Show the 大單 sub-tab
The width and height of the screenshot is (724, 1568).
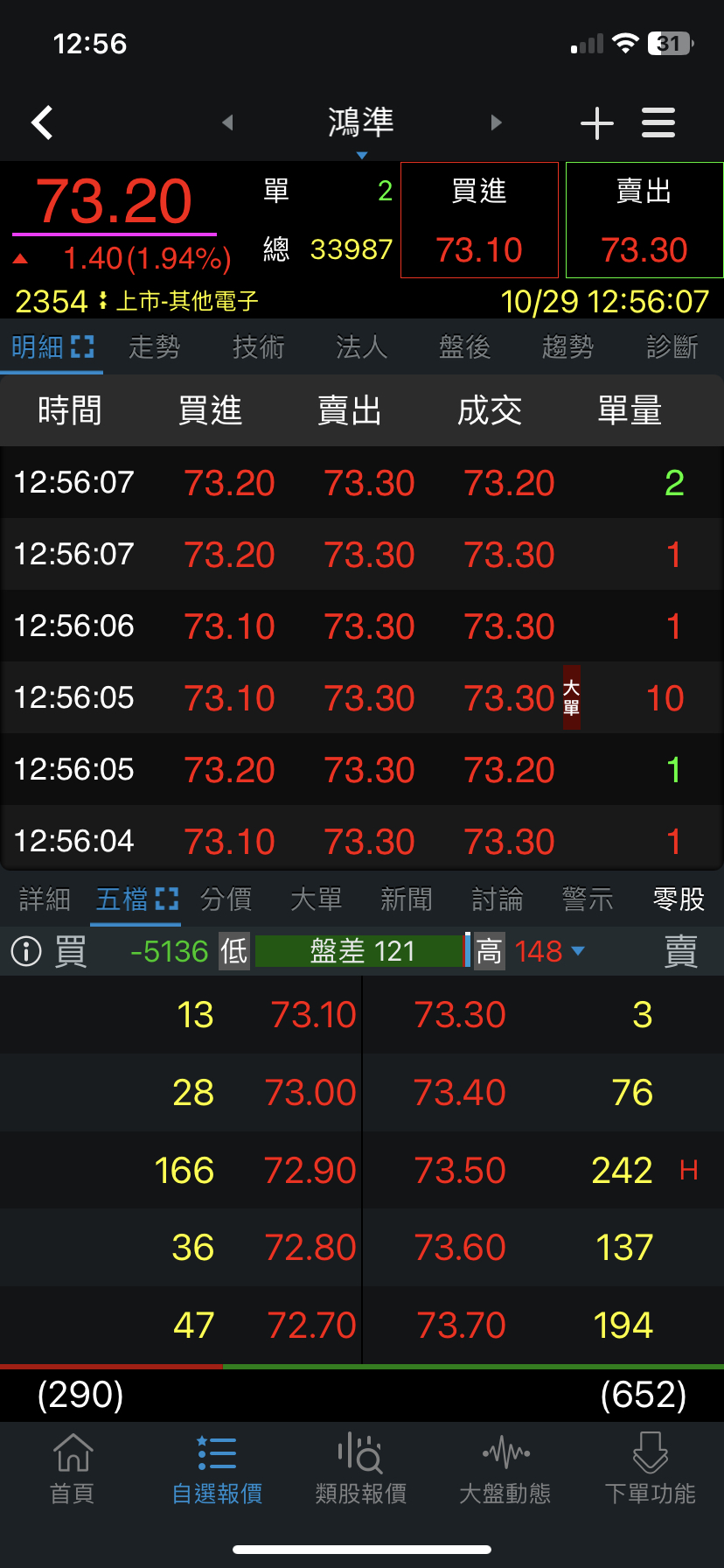pyautogui.click(x=317, y=899)
